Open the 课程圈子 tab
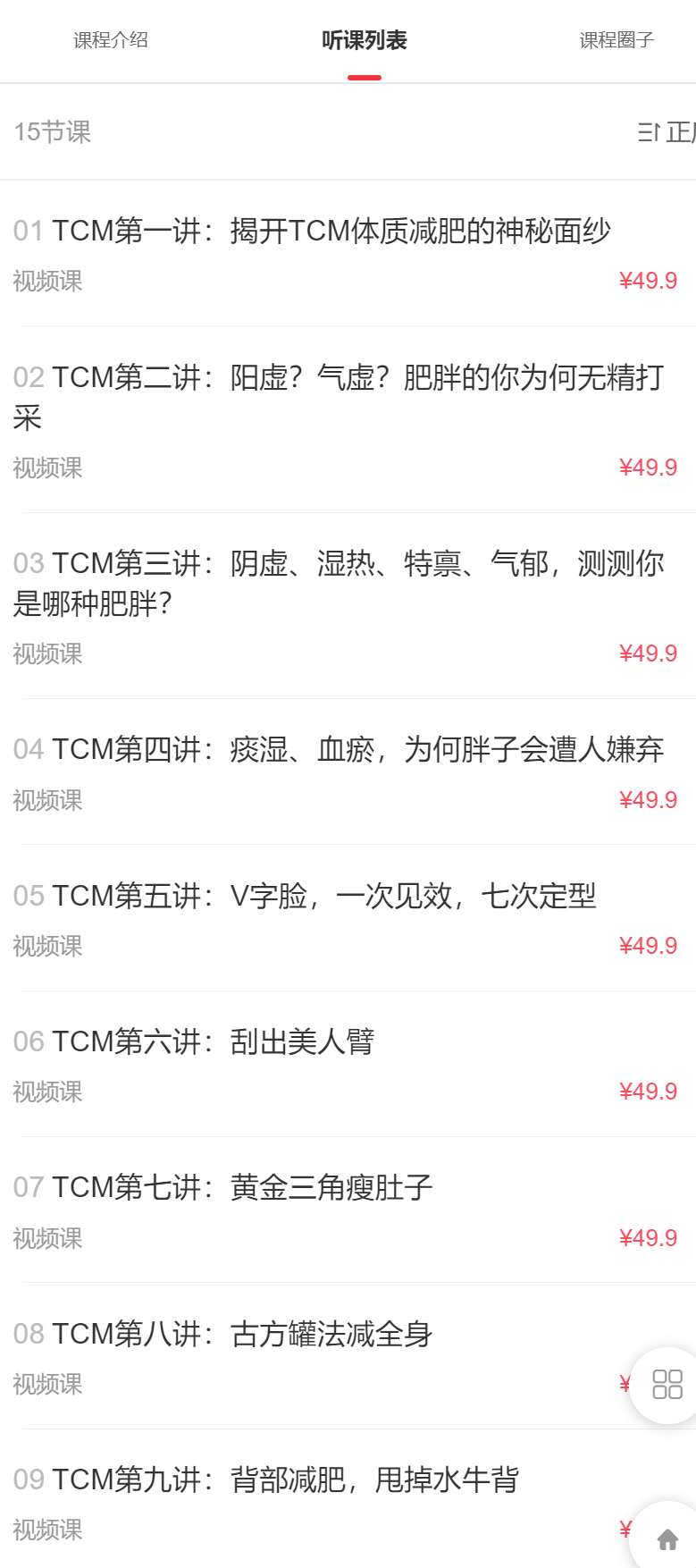696x1568 pixels. pyautogui.click(x=616, y=40)
